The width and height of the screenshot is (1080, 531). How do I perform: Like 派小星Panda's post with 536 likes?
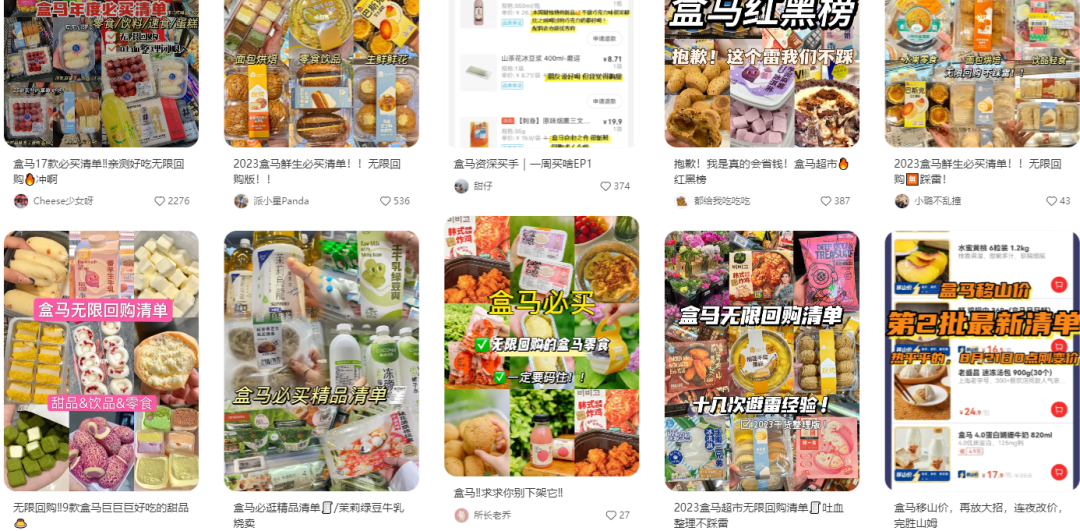(386, 201)
